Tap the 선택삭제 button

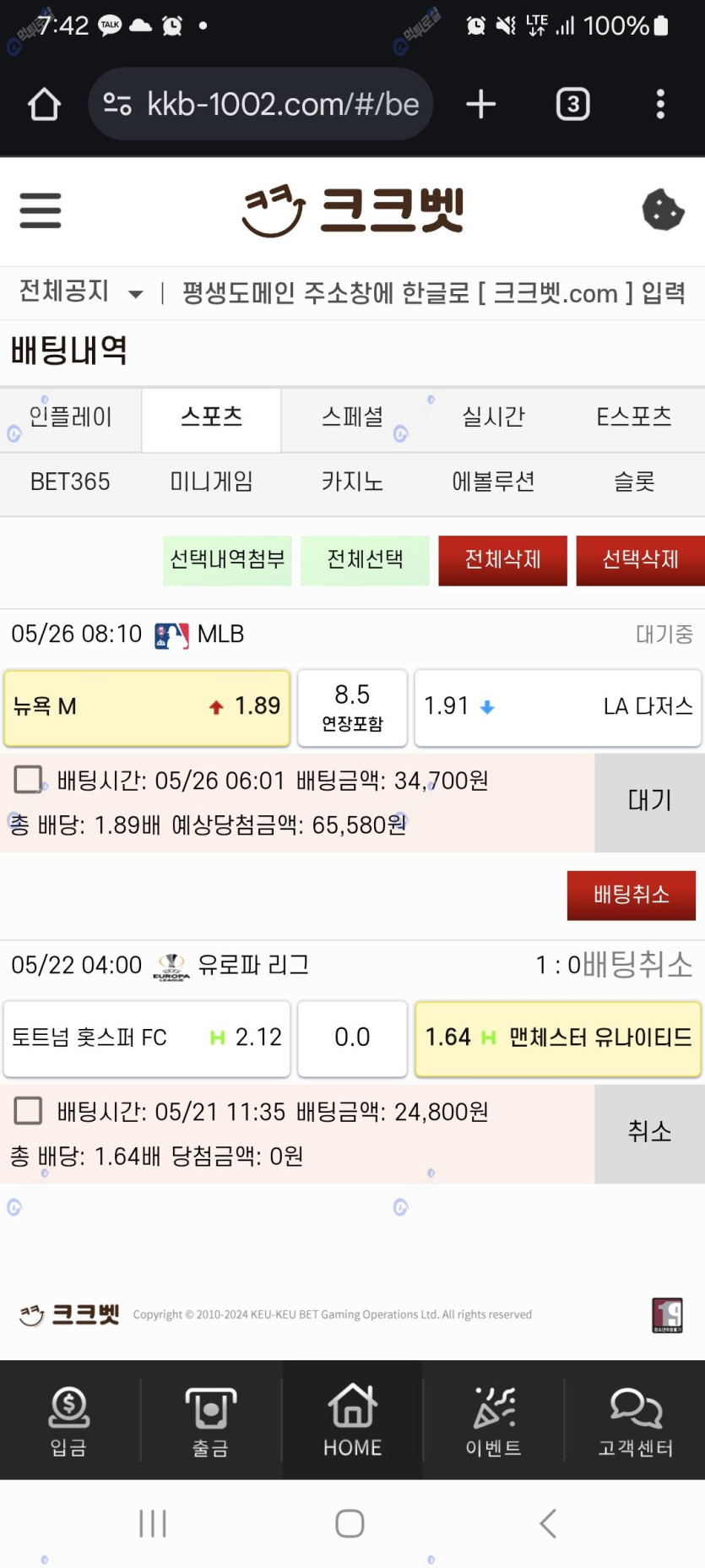(641, 560)
